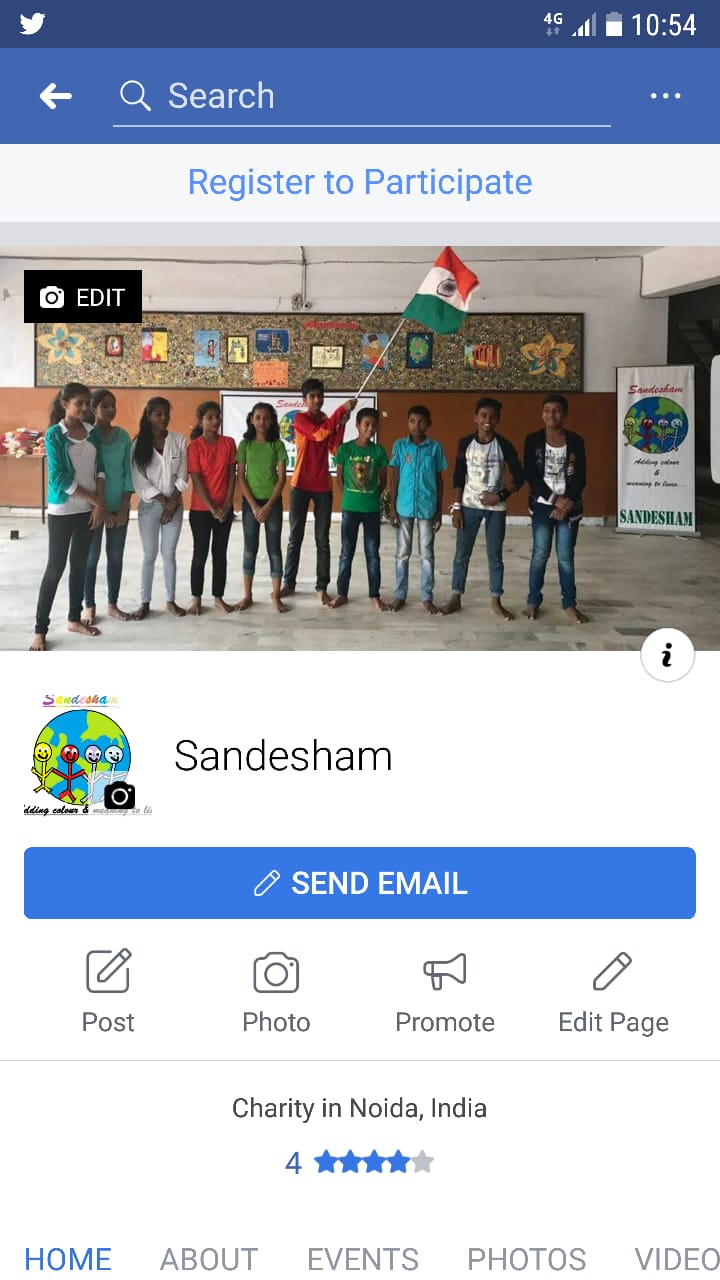Edit the cover photo
This screenshot has height=1280, width=720.
tap(83, 297)
